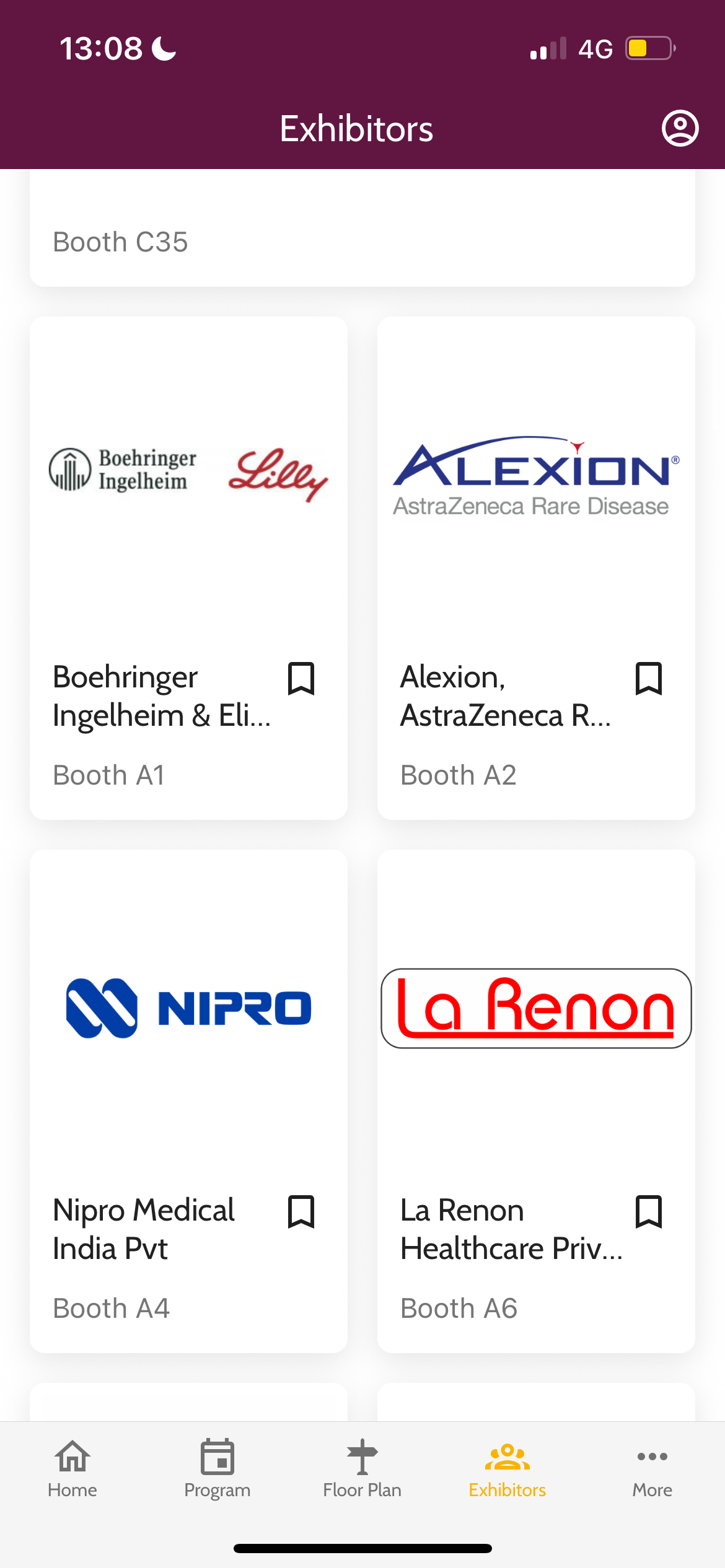
Task: Bookmark the Alexion, AstraZeneca exhibitor
Action: 649,679
